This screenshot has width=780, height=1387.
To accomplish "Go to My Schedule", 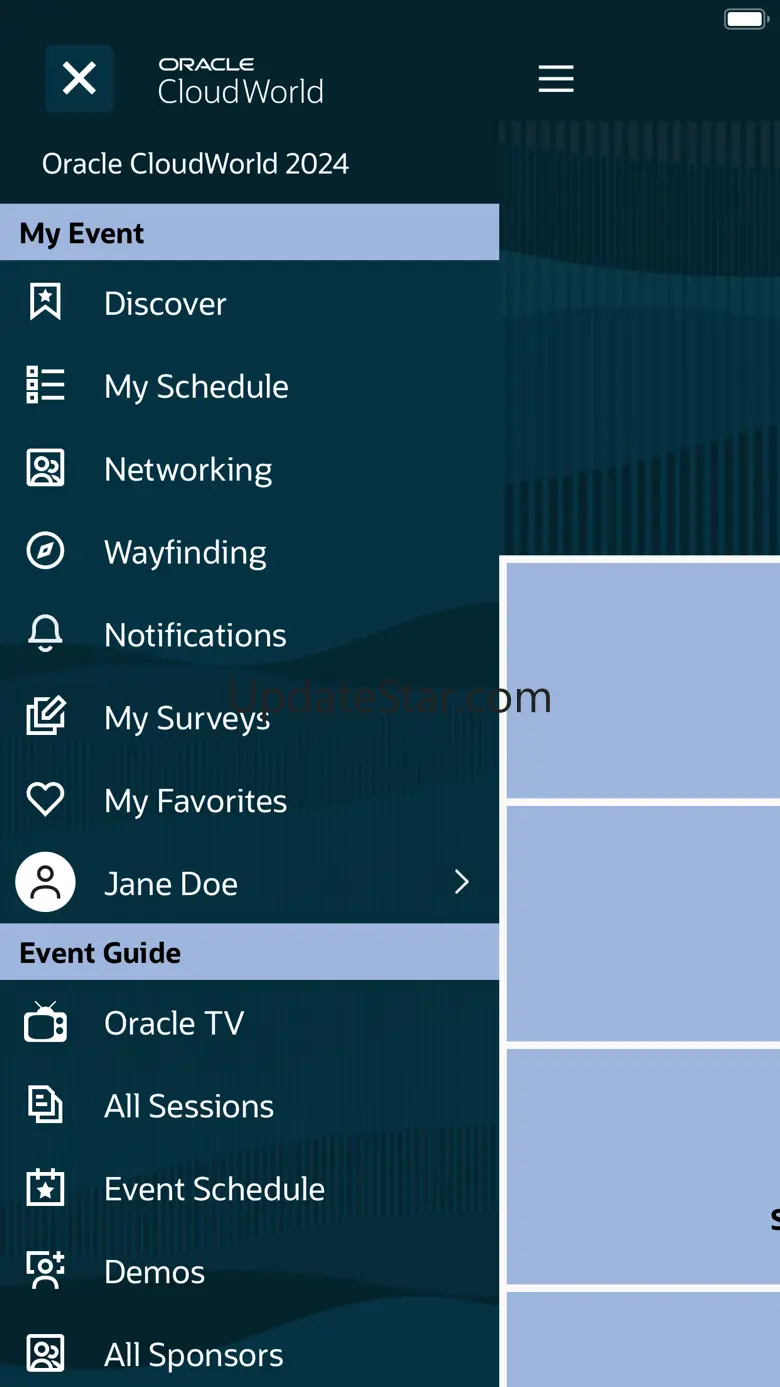I will click(x=249, y=386).
